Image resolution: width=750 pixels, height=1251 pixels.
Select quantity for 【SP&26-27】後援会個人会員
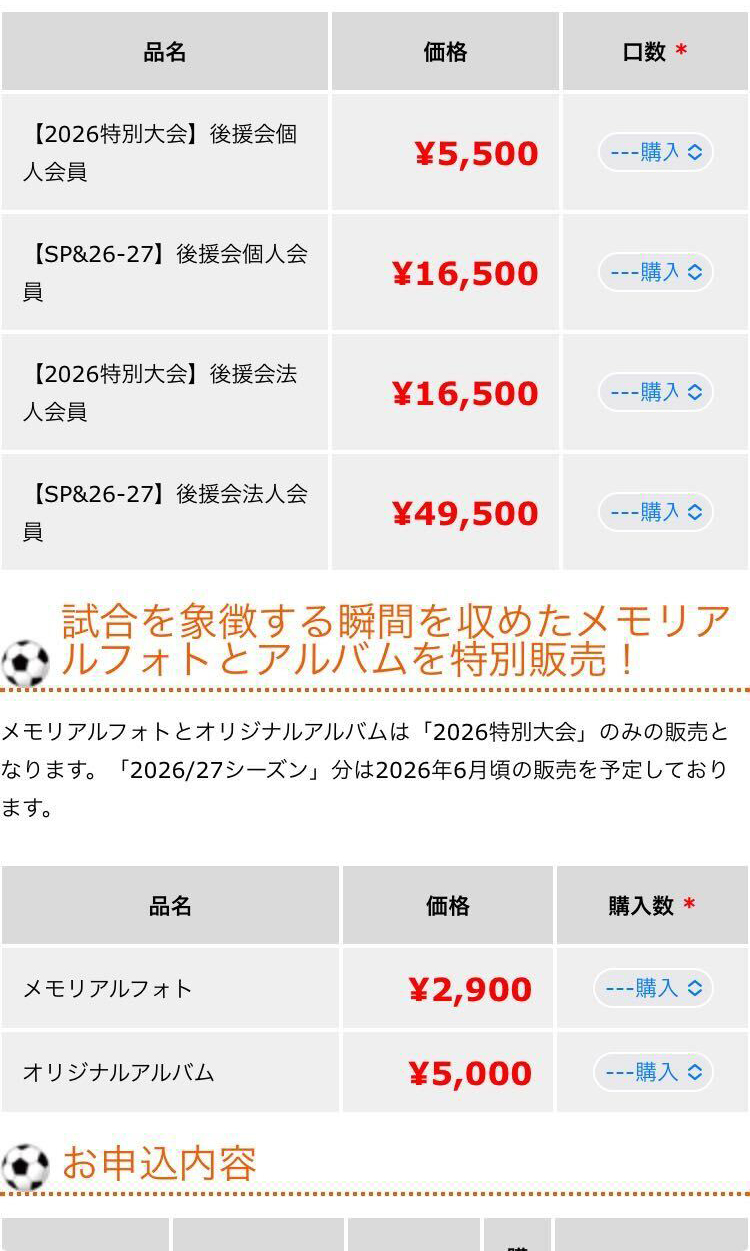[655, 272]
